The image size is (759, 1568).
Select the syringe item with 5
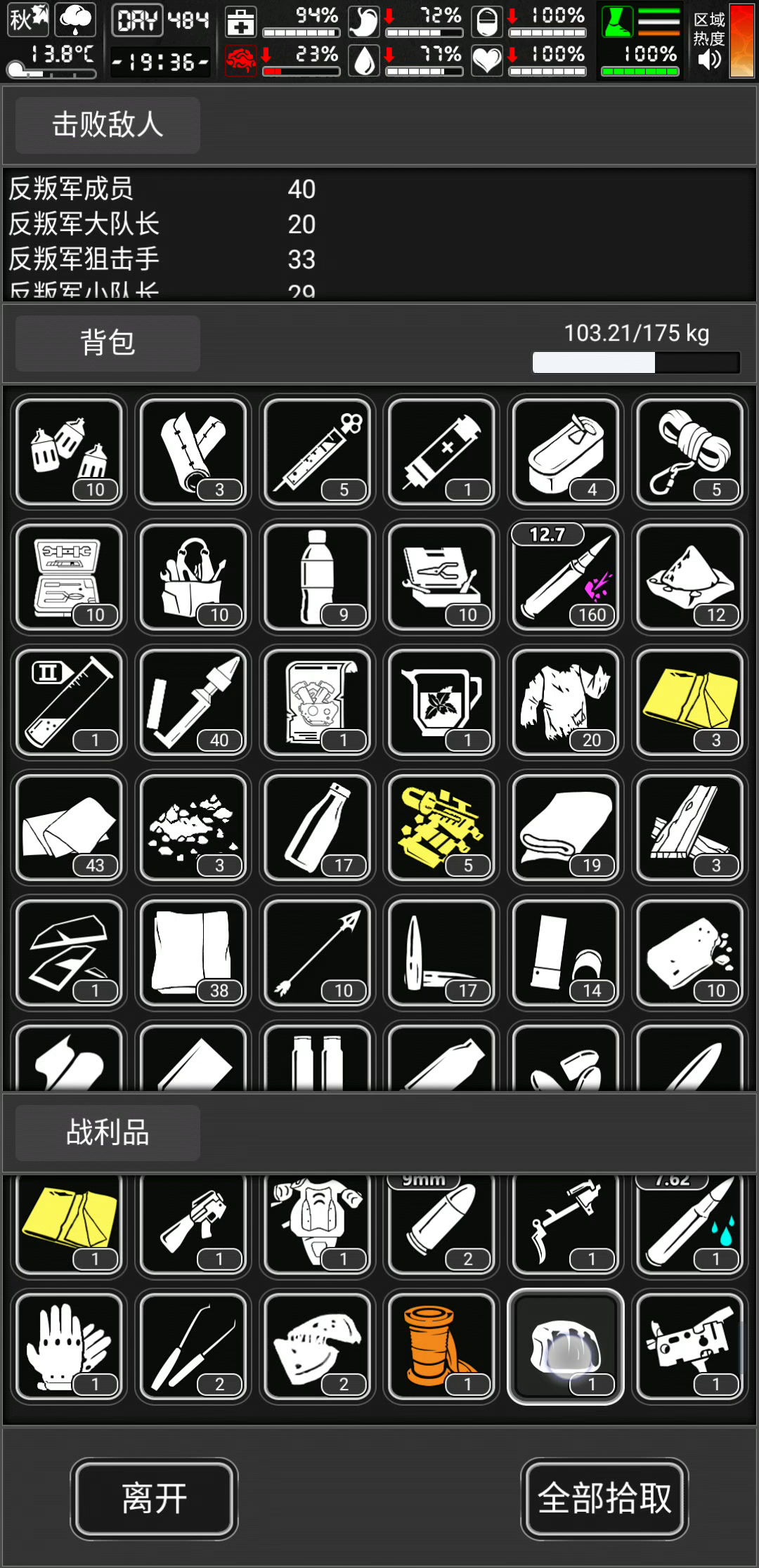tap(317, 452)
